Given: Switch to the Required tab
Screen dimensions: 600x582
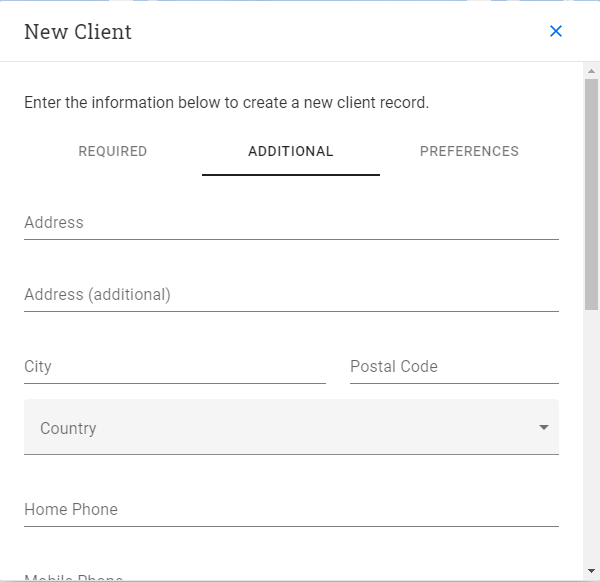Looking at the screenshot, I should (113, 152).
